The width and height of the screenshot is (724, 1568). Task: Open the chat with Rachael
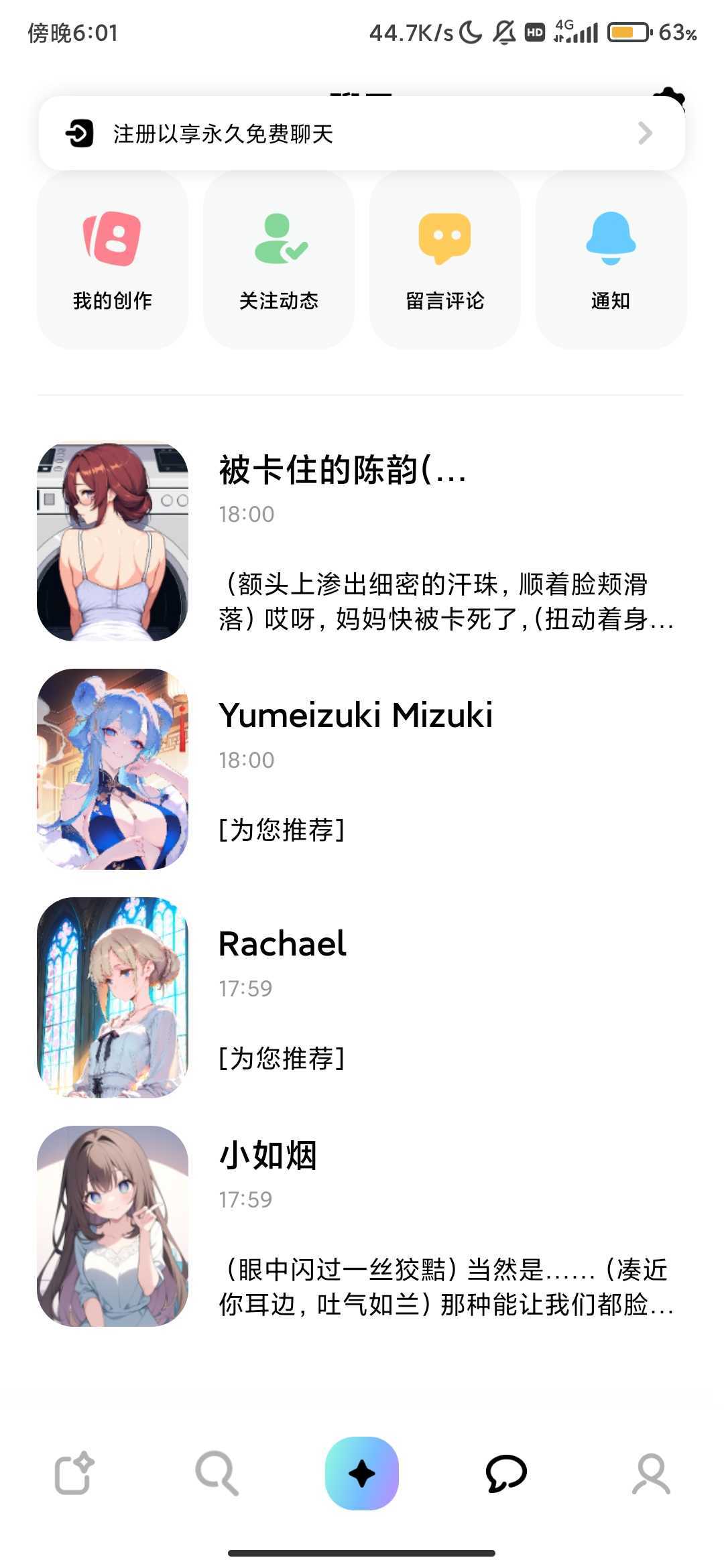point(362,997)
